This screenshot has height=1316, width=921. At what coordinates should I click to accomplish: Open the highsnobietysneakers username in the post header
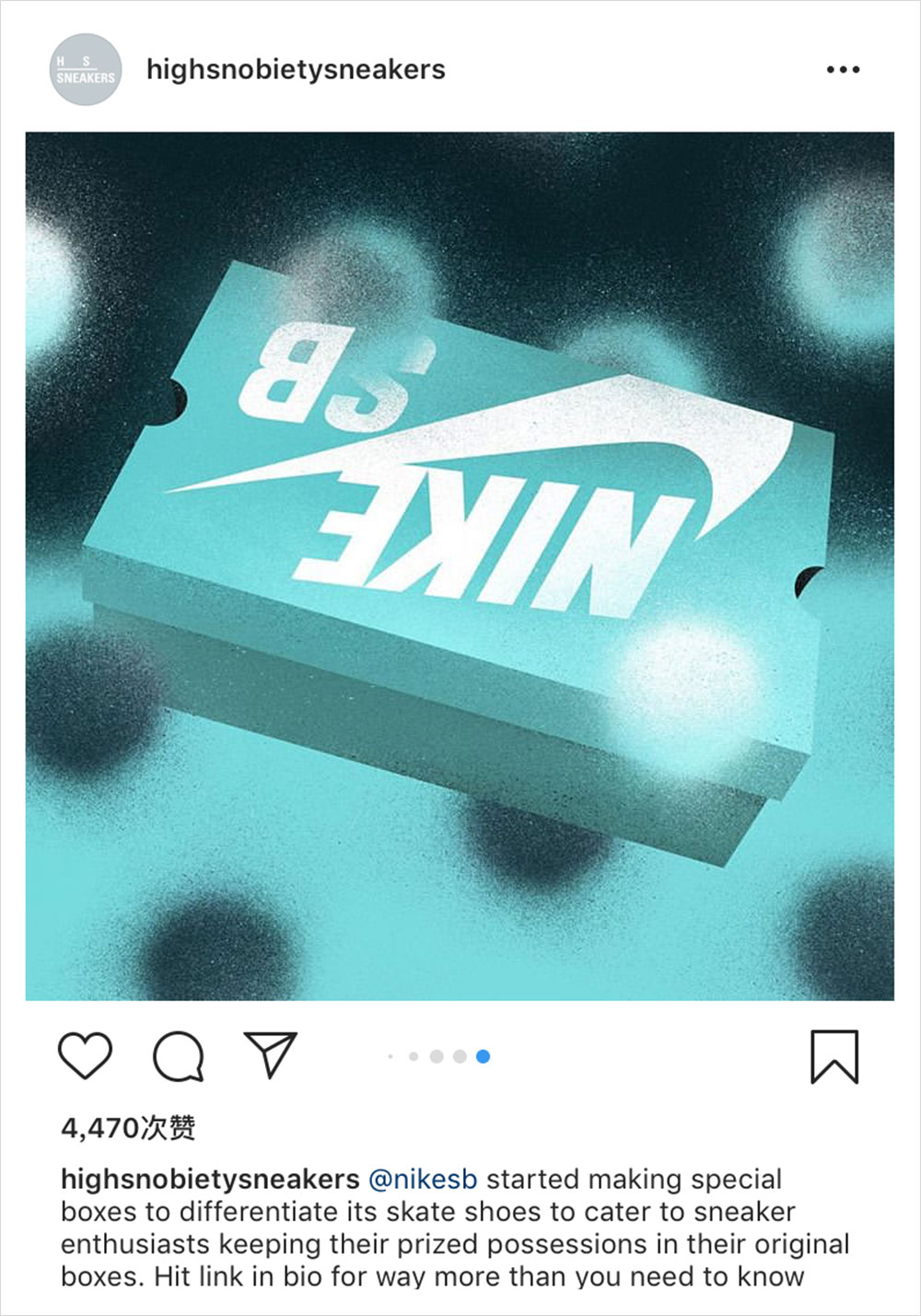[296, 69]
